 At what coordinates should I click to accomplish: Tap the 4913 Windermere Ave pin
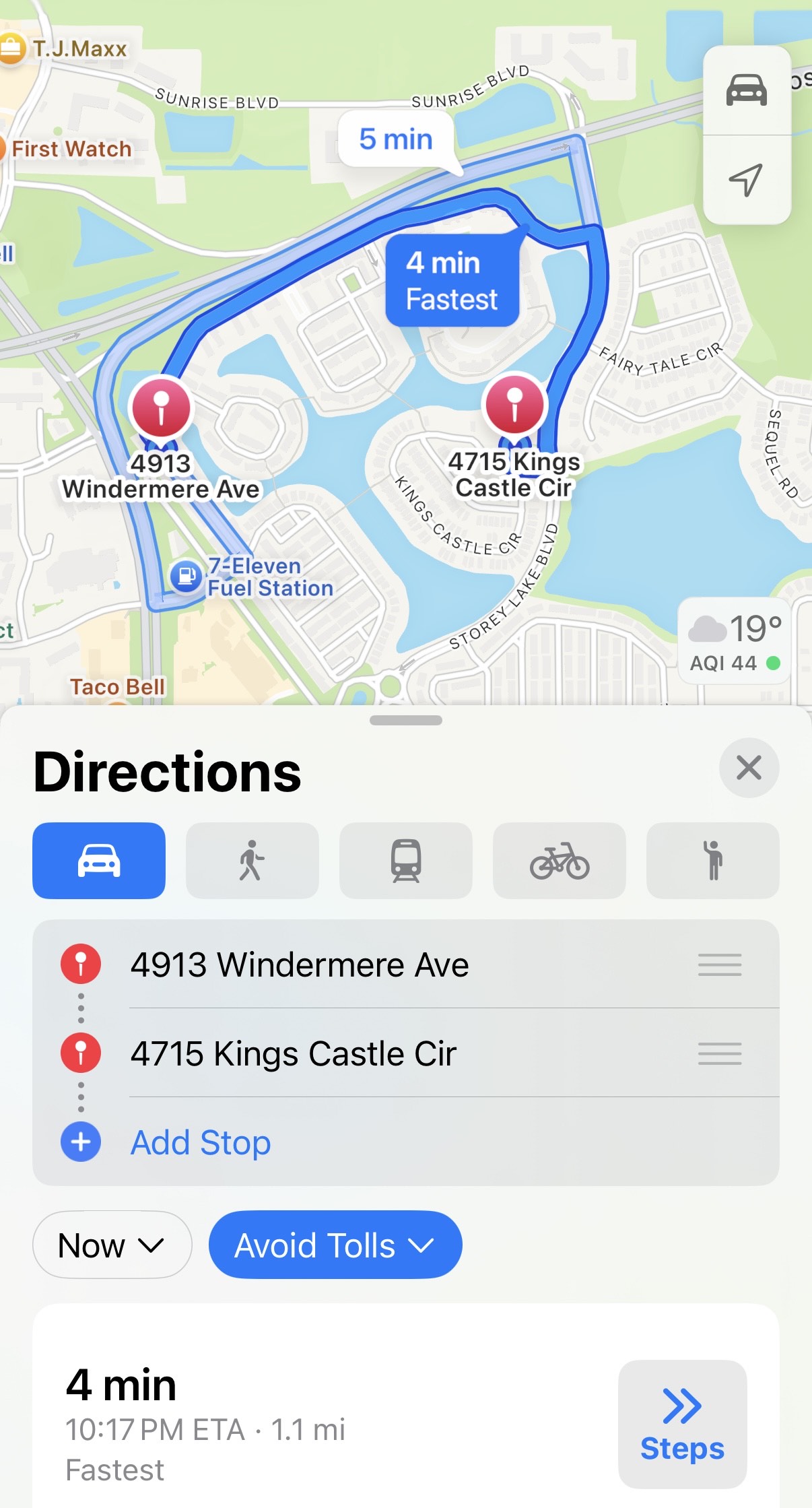coord(161,408)
